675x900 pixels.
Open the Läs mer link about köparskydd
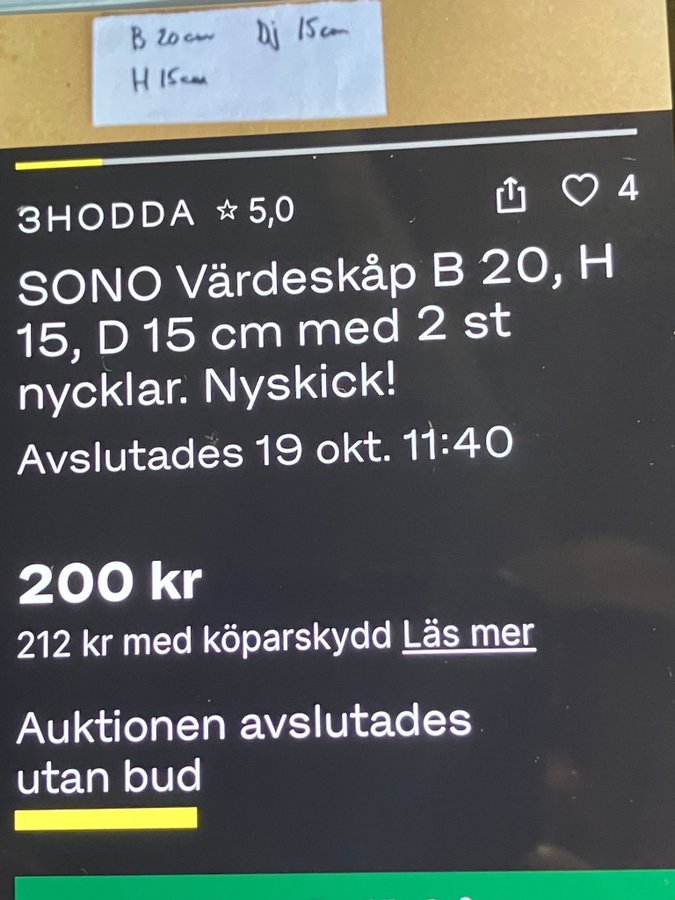click(x=468, y=635)
